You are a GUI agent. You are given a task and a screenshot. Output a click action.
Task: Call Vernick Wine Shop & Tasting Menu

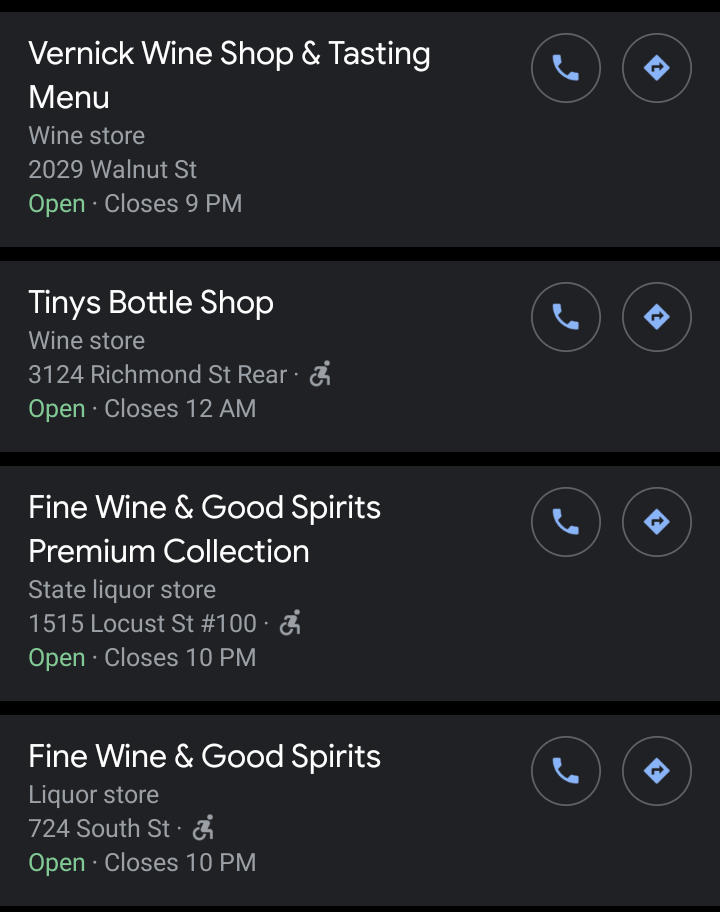coord(566,68)
